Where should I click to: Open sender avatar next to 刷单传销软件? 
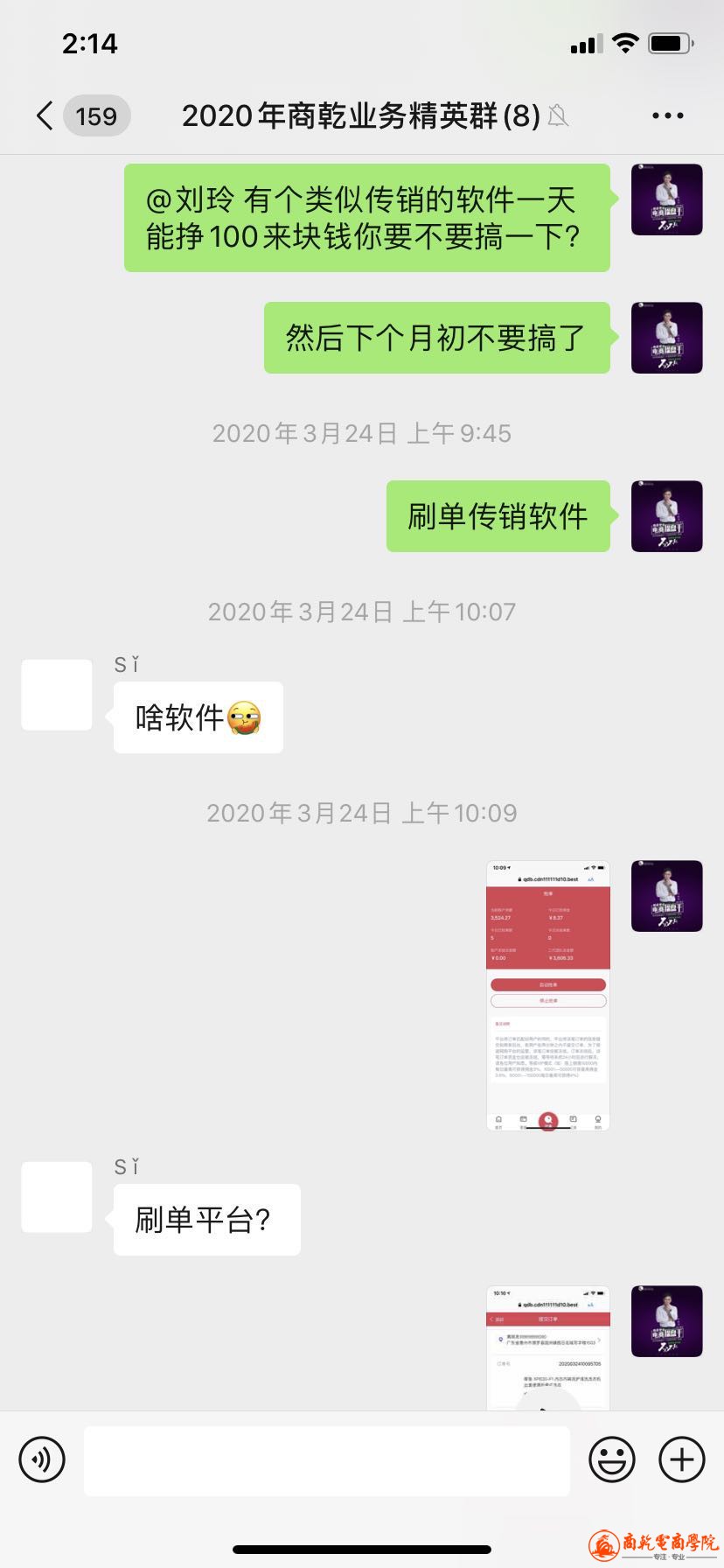(666, 516)
